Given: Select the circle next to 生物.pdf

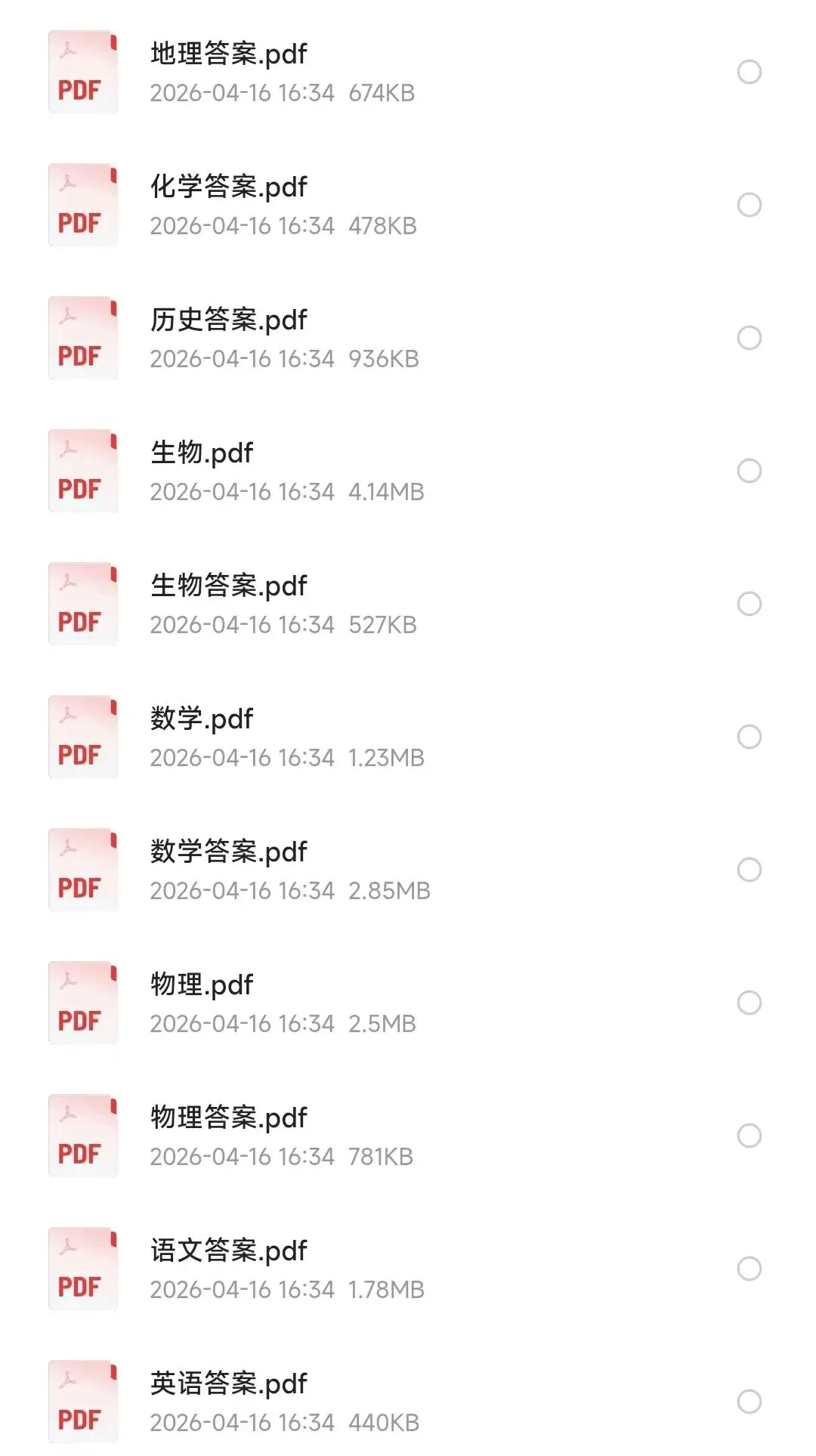Looking at the screenshot, I should pos(749,471).
